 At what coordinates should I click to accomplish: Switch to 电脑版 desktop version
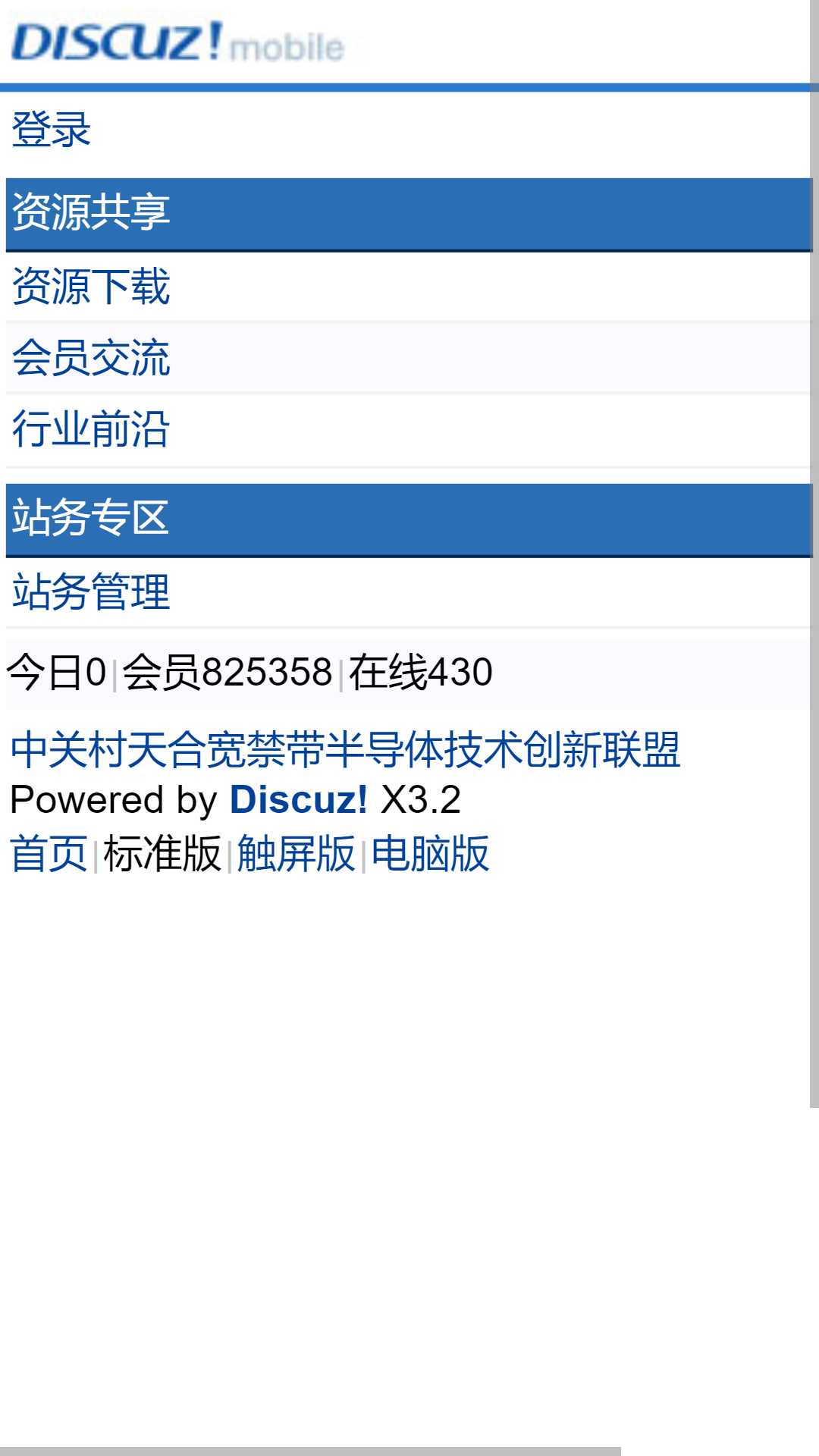430,854
